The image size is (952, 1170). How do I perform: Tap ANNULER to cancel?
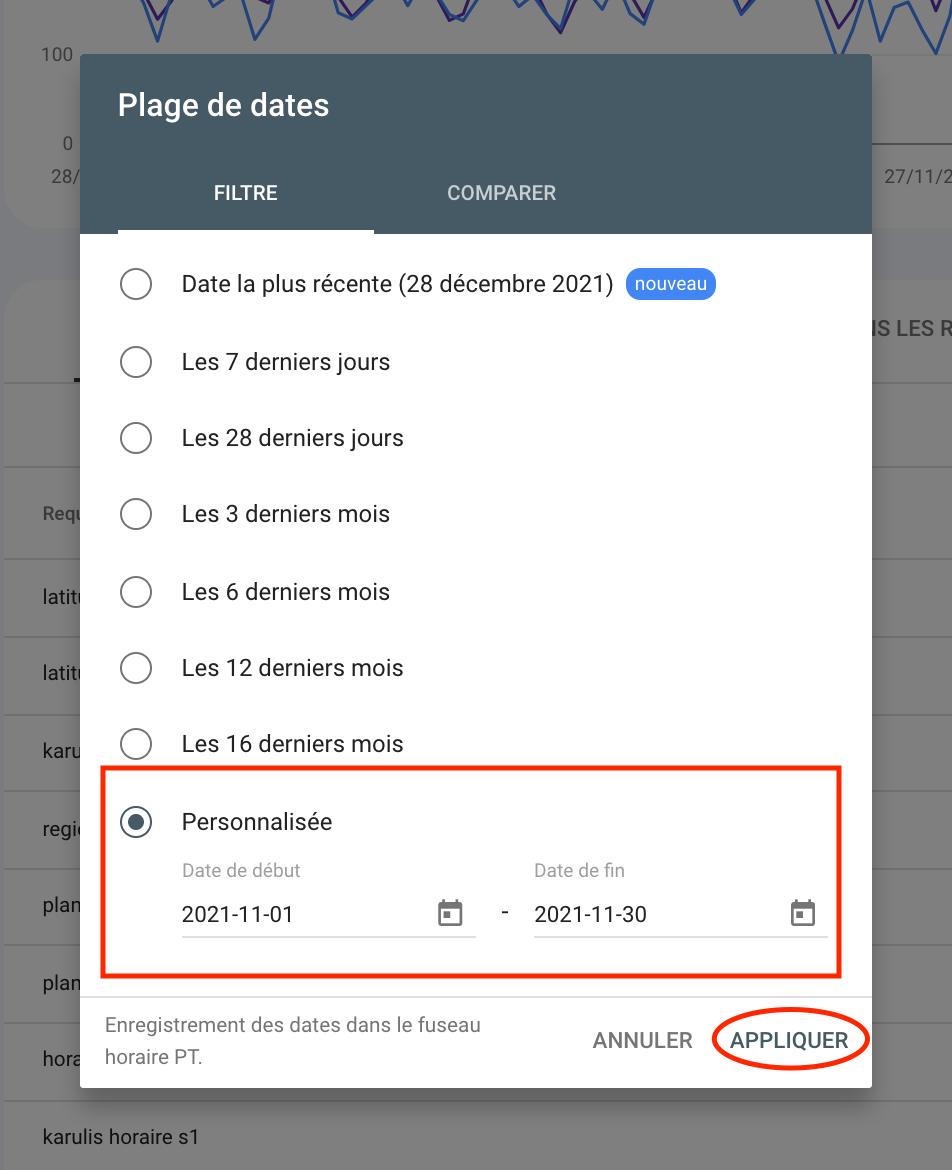tap(642, 1040)
